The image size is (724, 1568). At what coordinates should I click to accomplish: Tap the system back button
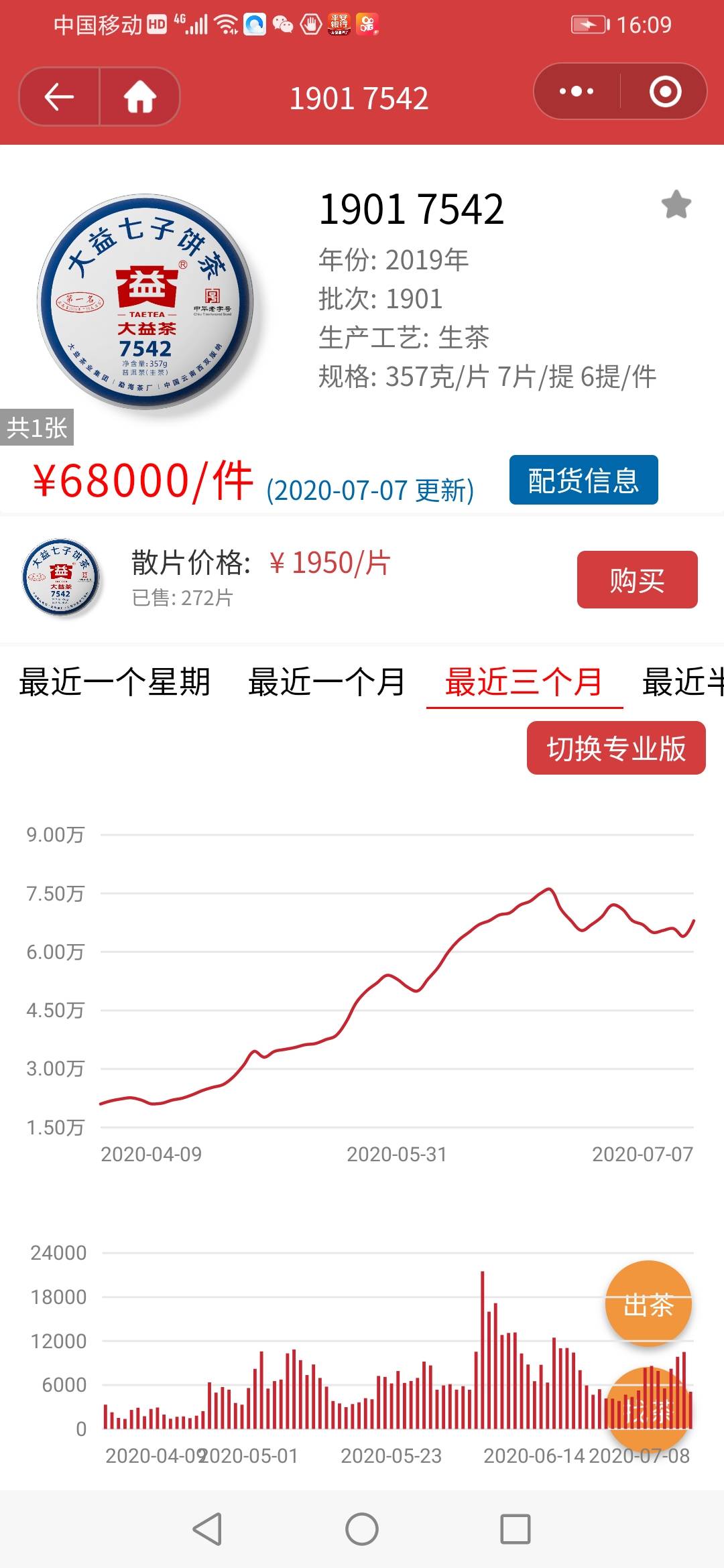[x=207, y=1529]
